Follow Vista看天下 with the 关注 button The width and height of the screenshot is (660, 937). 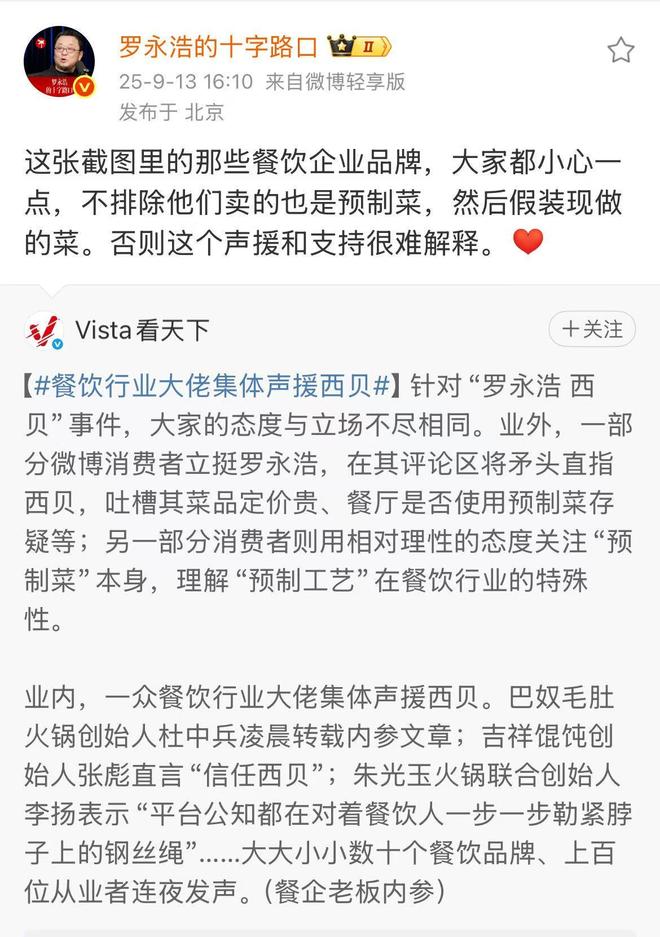[x=591, y=330]
